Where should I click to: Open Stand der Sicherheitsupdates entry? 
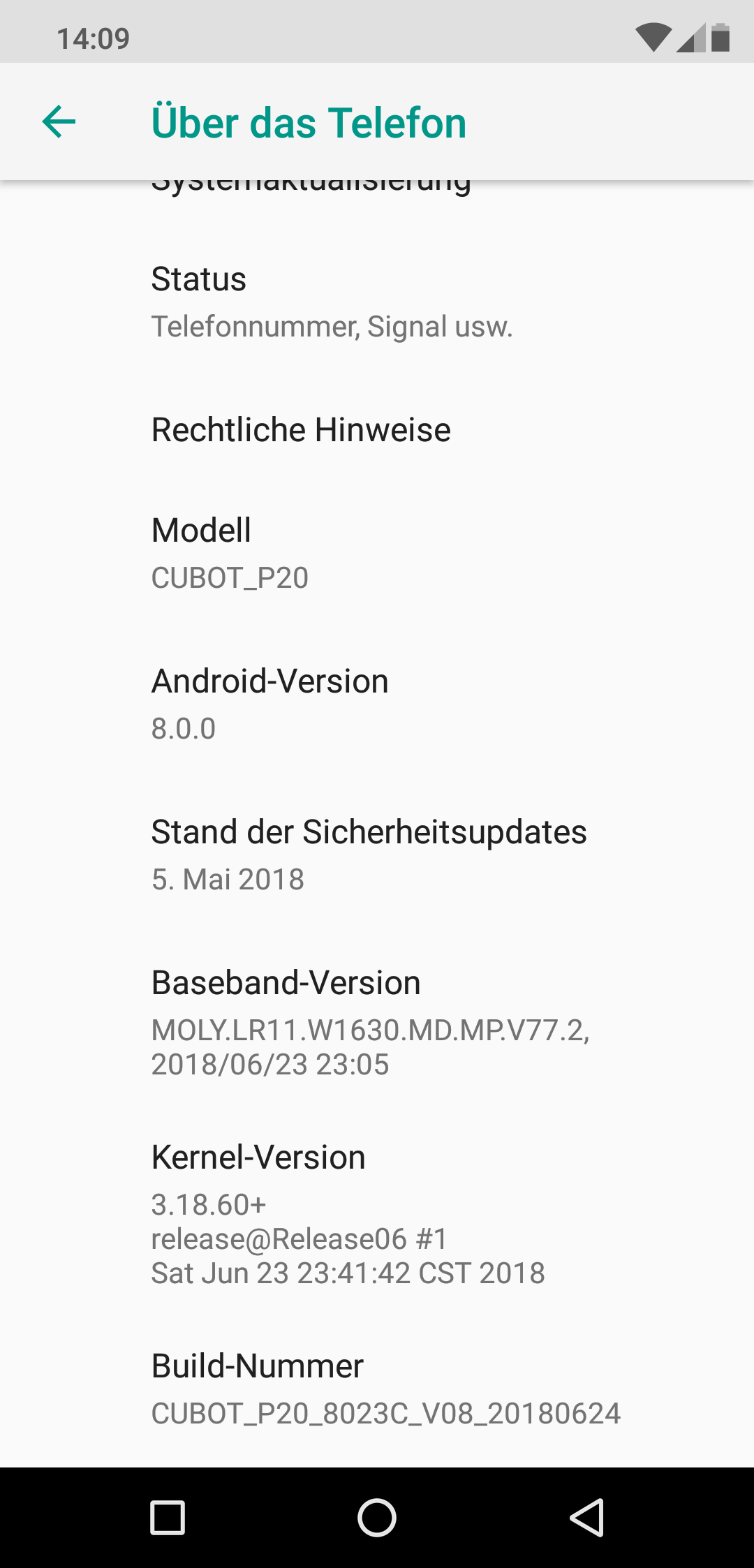[x=377, y=855]
